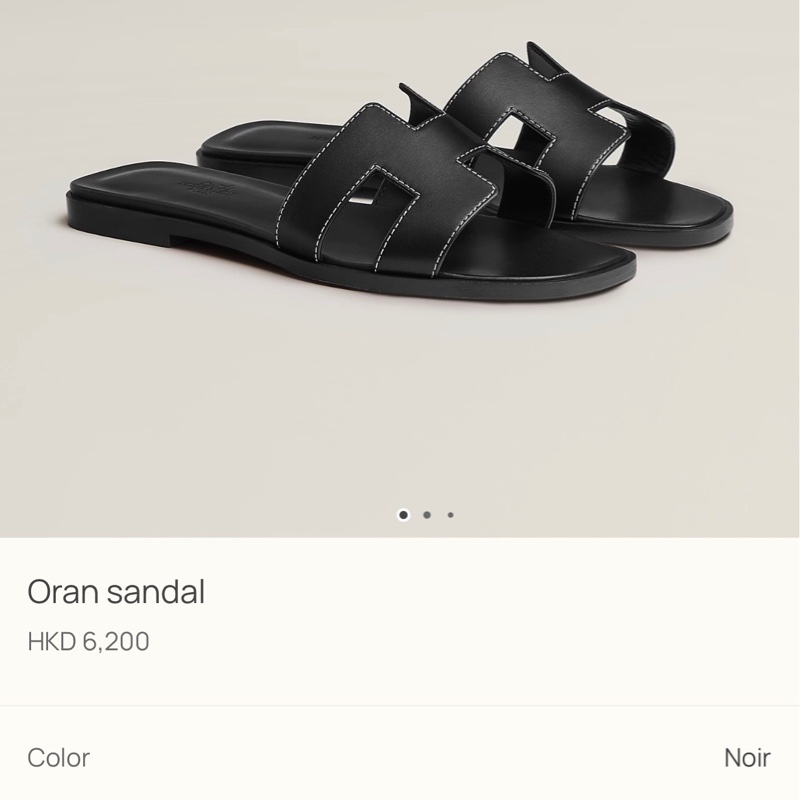Open the Color row showing Noir
Image resolution: width=800 pixels, height=800 pixels.
[400, 757]
